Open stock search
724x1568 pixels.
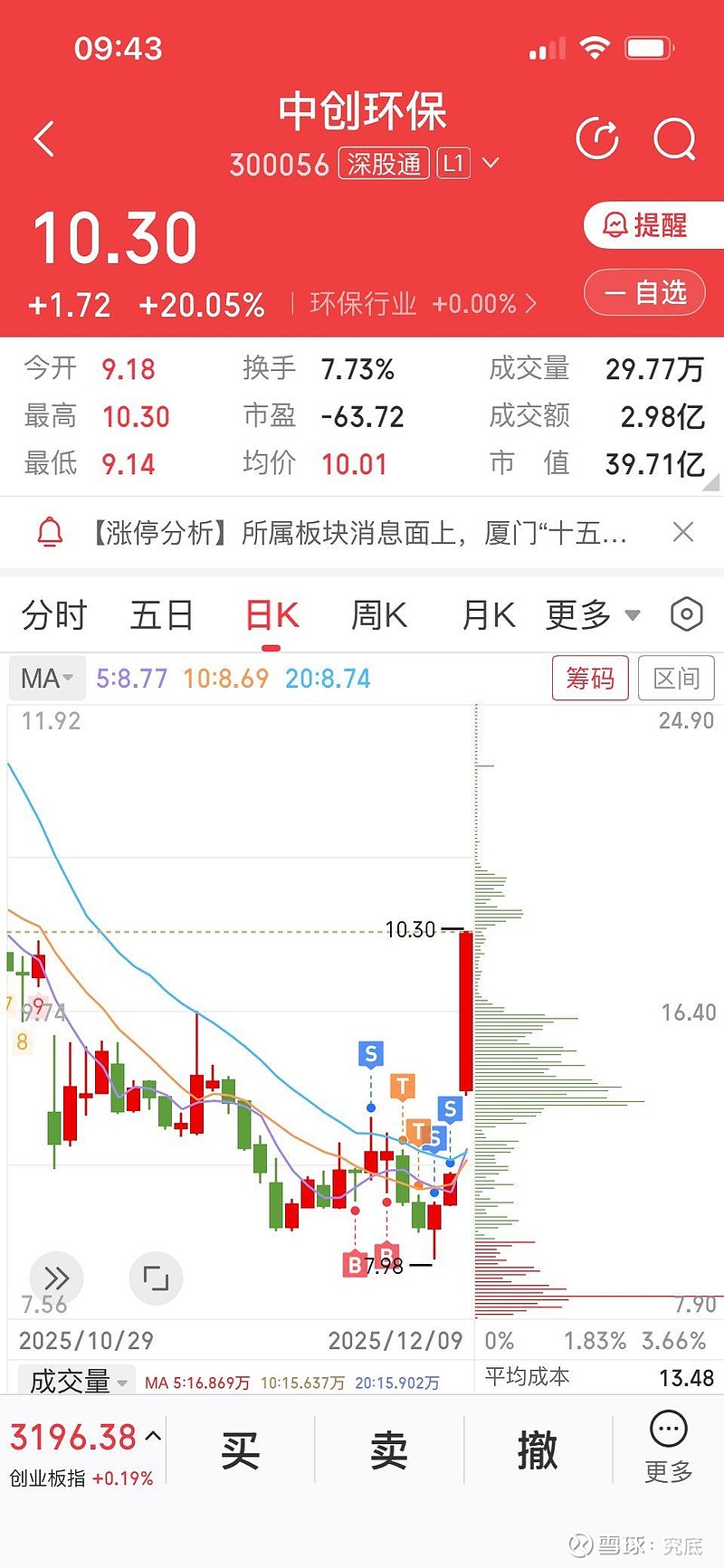(x=674, y=139)
